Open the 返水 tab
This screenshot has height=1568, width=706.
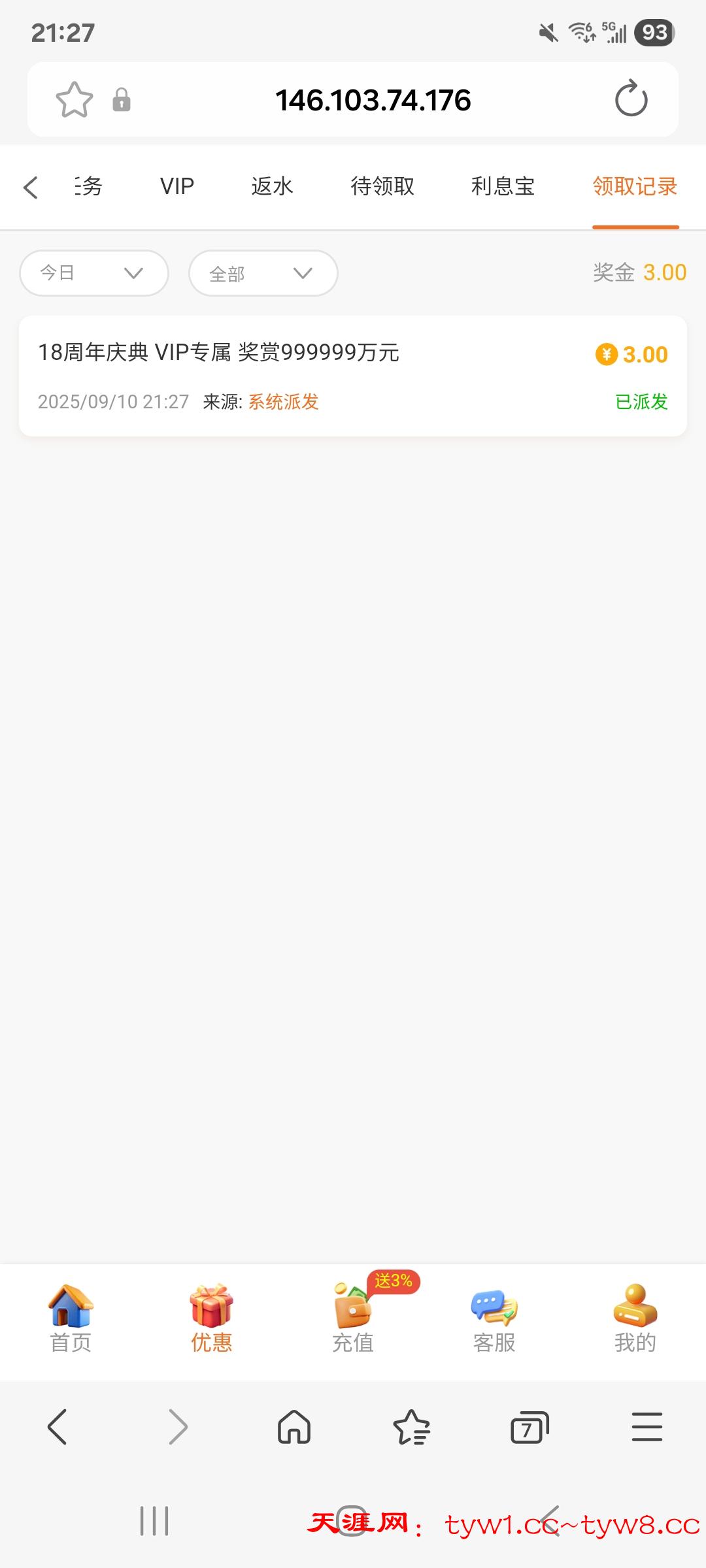pos(272,187)
